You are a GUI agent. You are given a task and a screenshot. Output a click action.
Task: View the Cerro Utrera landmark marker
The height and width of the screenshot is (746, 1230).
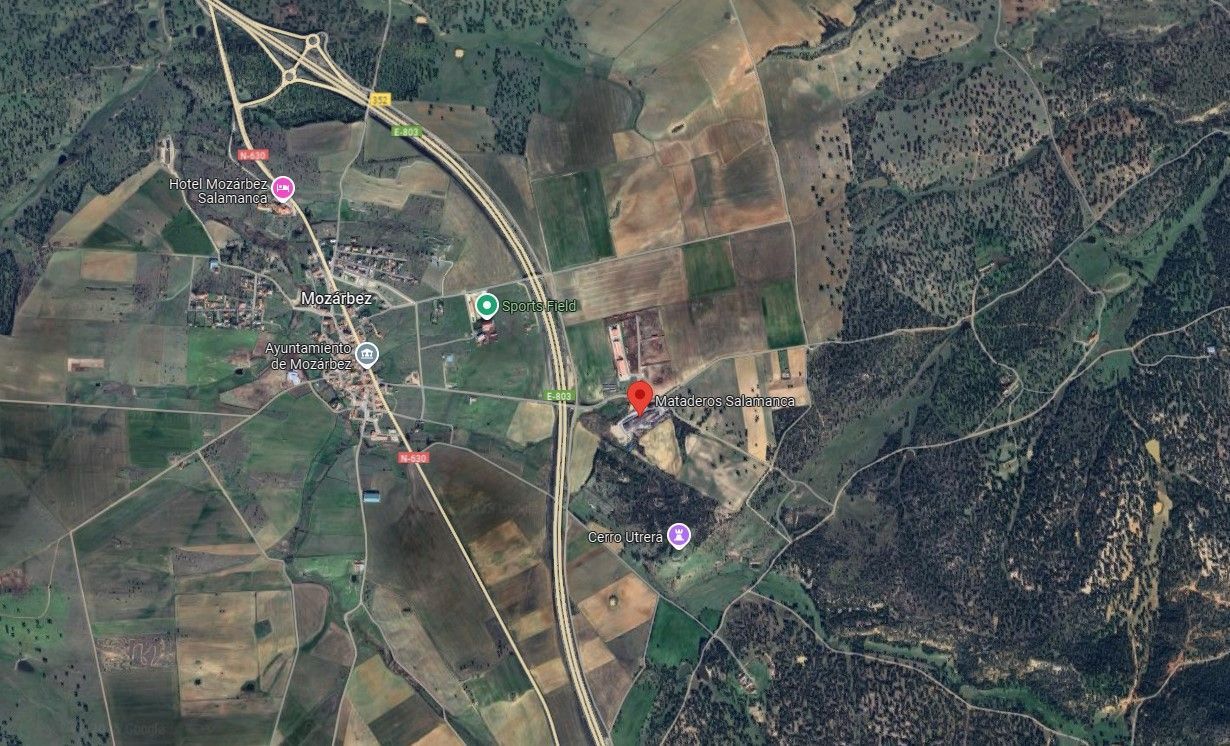[681, 536]
